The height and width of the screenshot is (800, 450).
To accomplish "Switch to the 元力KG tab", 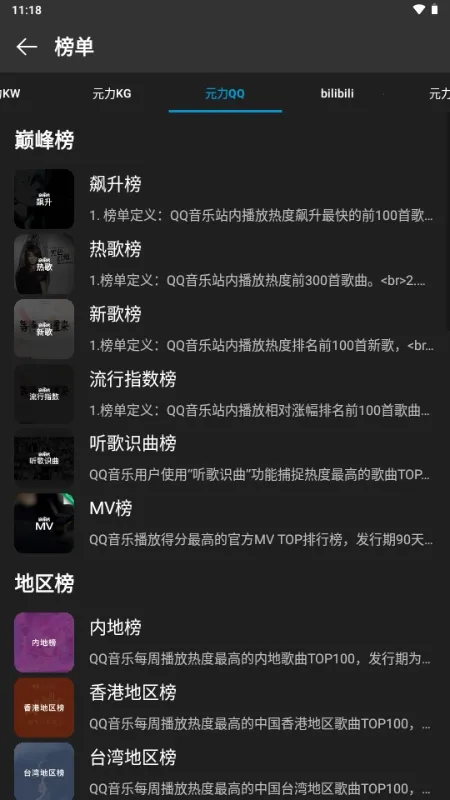I will point(112,93).
